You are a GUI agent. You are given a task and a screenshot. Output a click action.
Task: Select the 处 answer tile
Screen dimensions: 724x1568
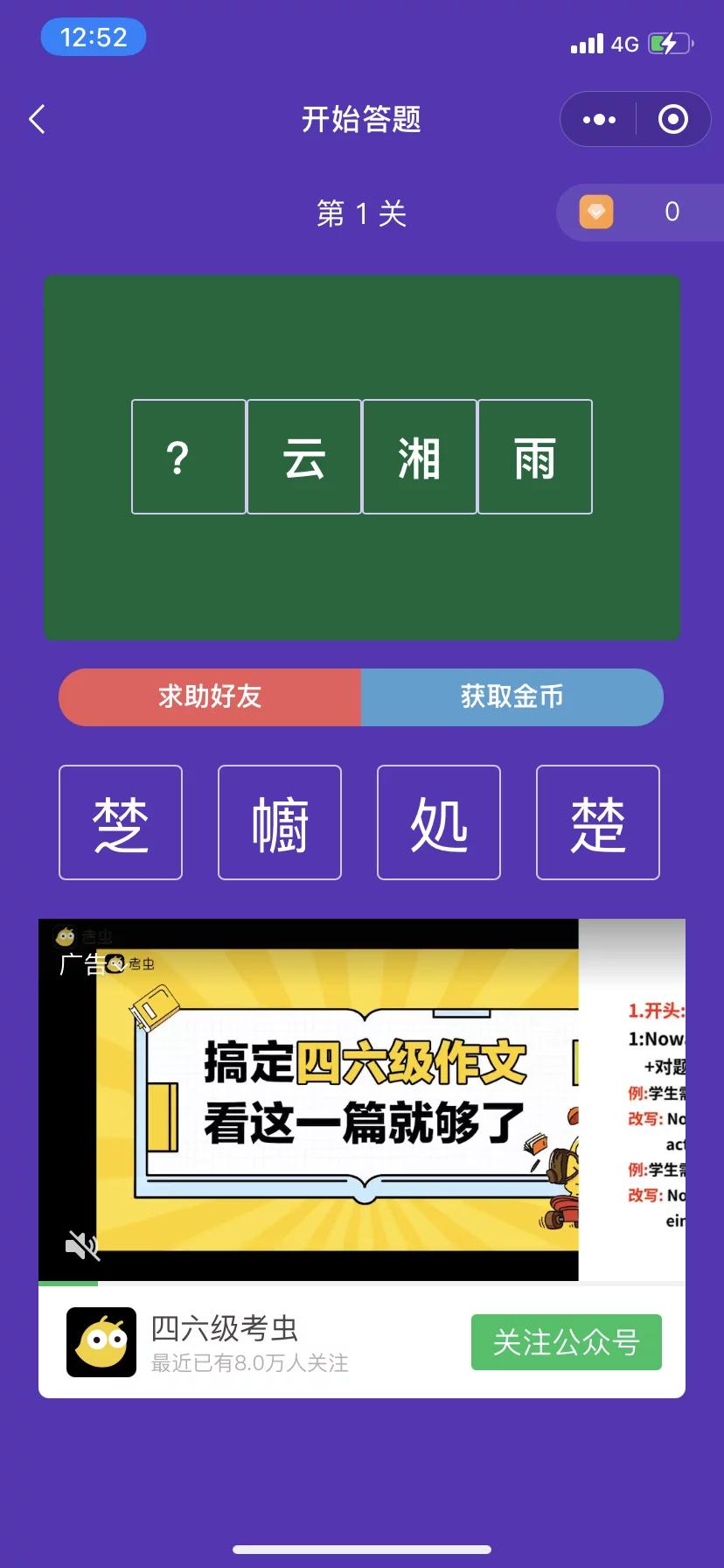[438, 822]
